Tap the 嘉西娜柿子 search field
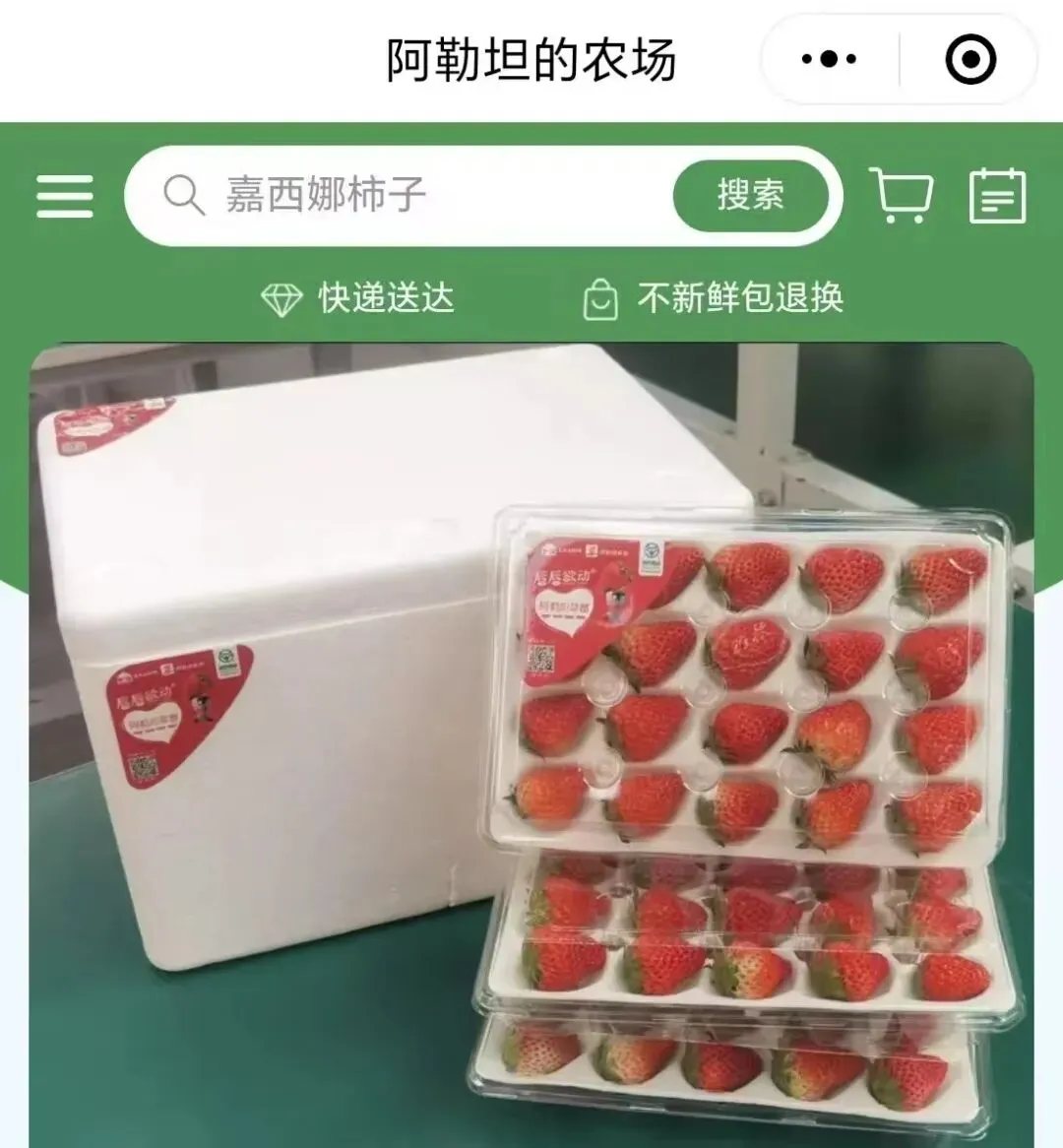This screenshot has width=1063, height=1148. 413,195
